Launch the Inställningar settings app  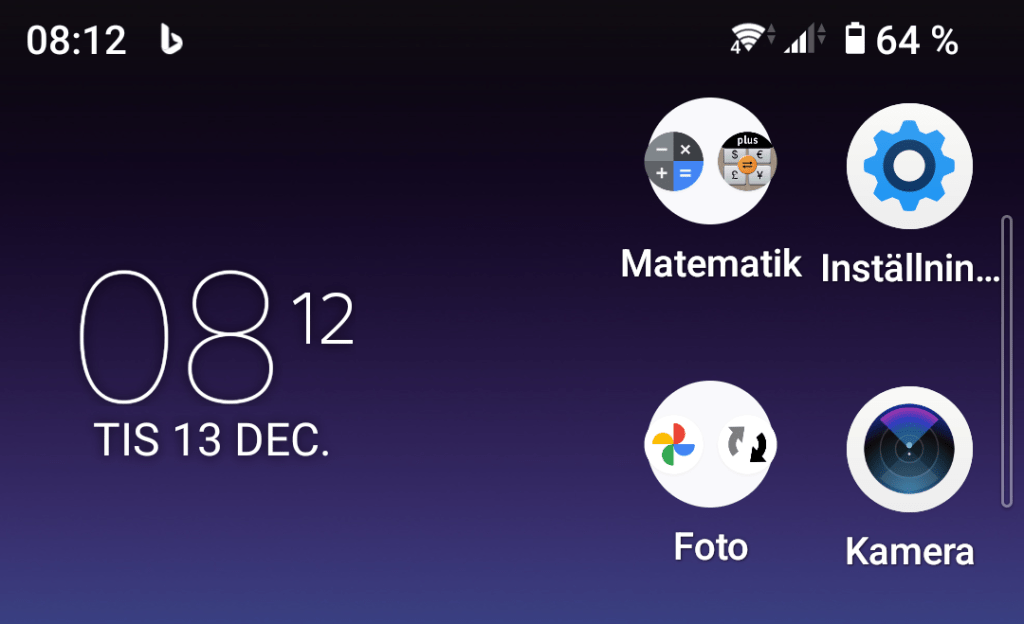click(x=909, y=166)
